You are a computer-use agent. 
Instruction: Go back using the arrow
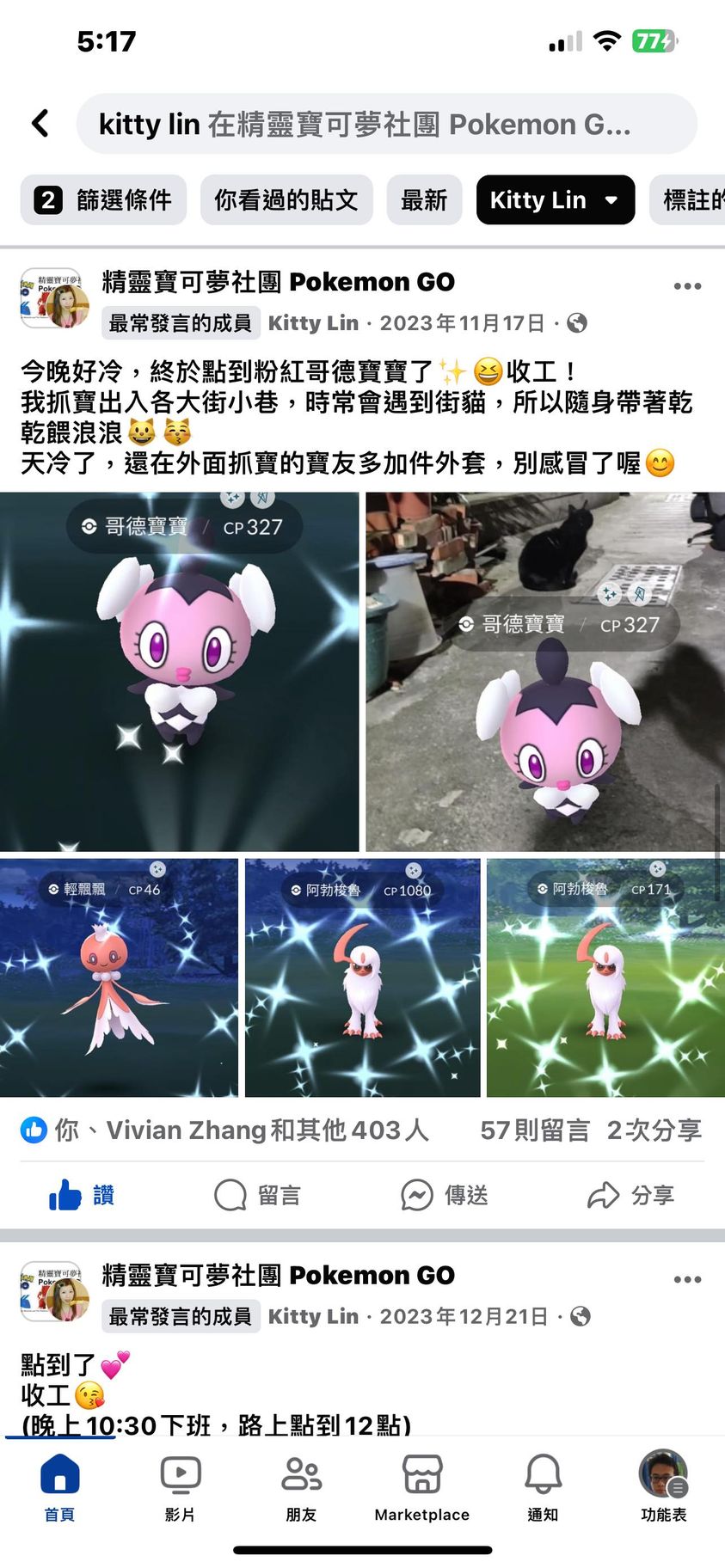click(x=40, y=124)
